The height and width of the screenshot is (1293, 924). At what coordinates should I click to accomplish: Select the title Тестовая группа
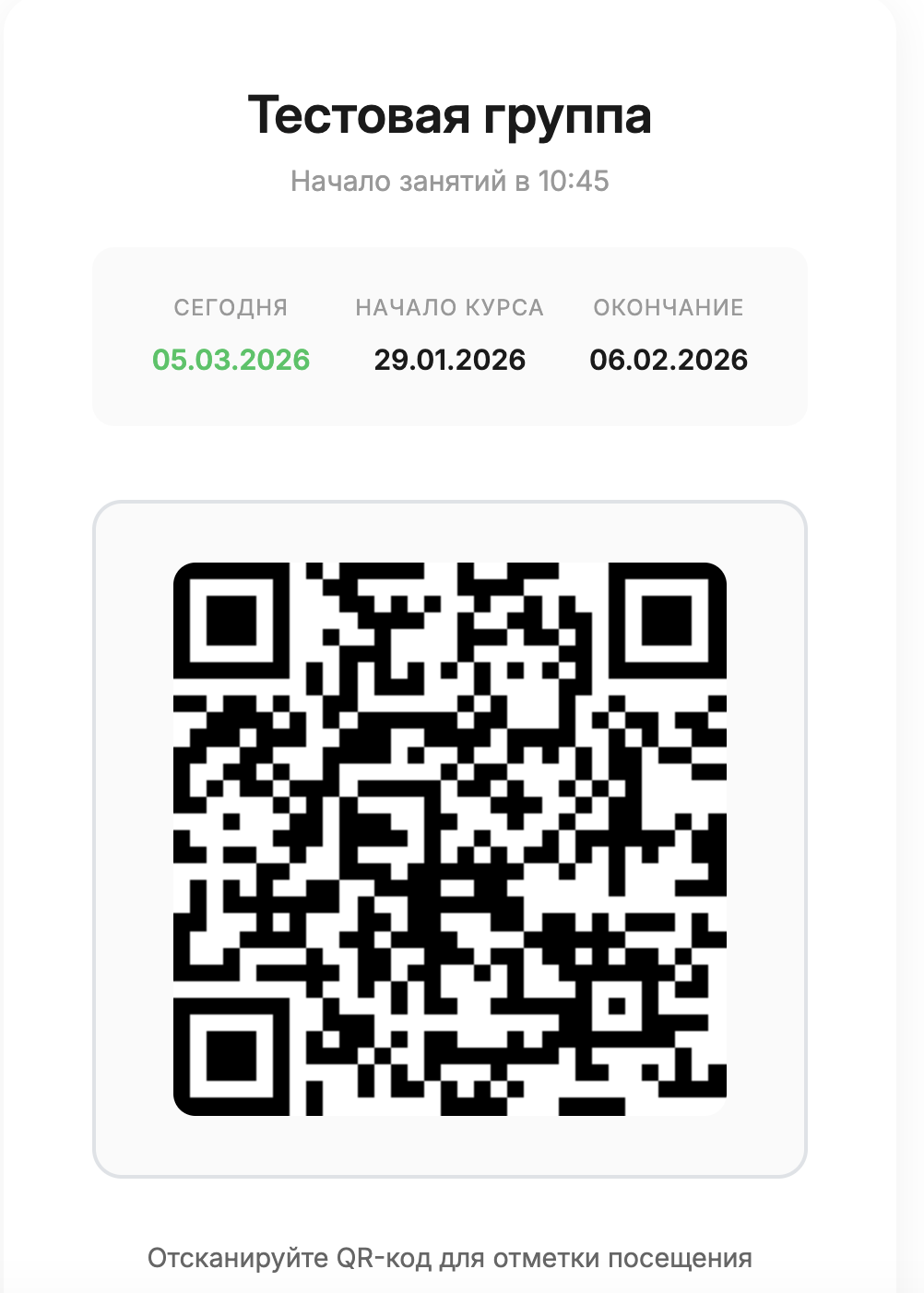pyautogui.click(x=451, y=115)
